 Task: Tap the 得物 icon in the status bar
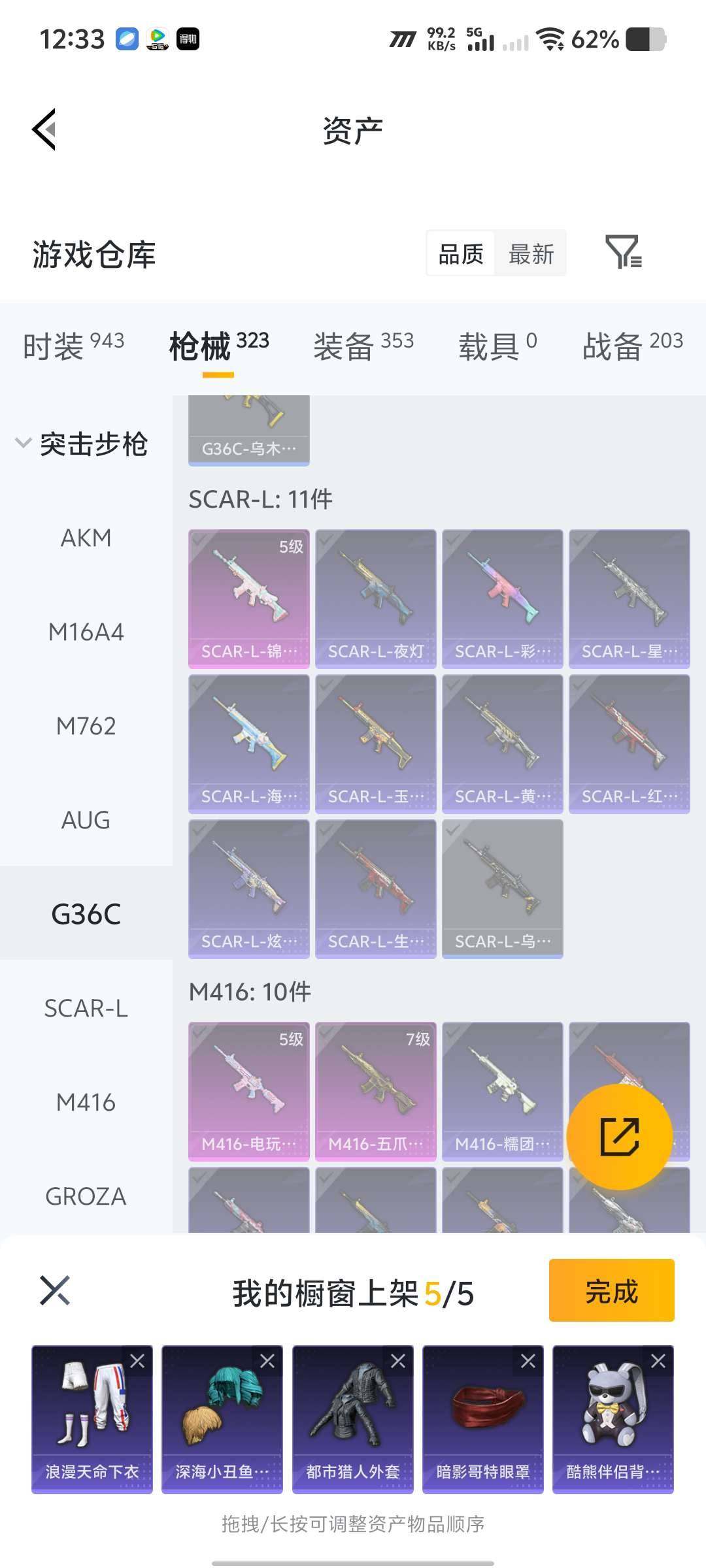point(188,38)
